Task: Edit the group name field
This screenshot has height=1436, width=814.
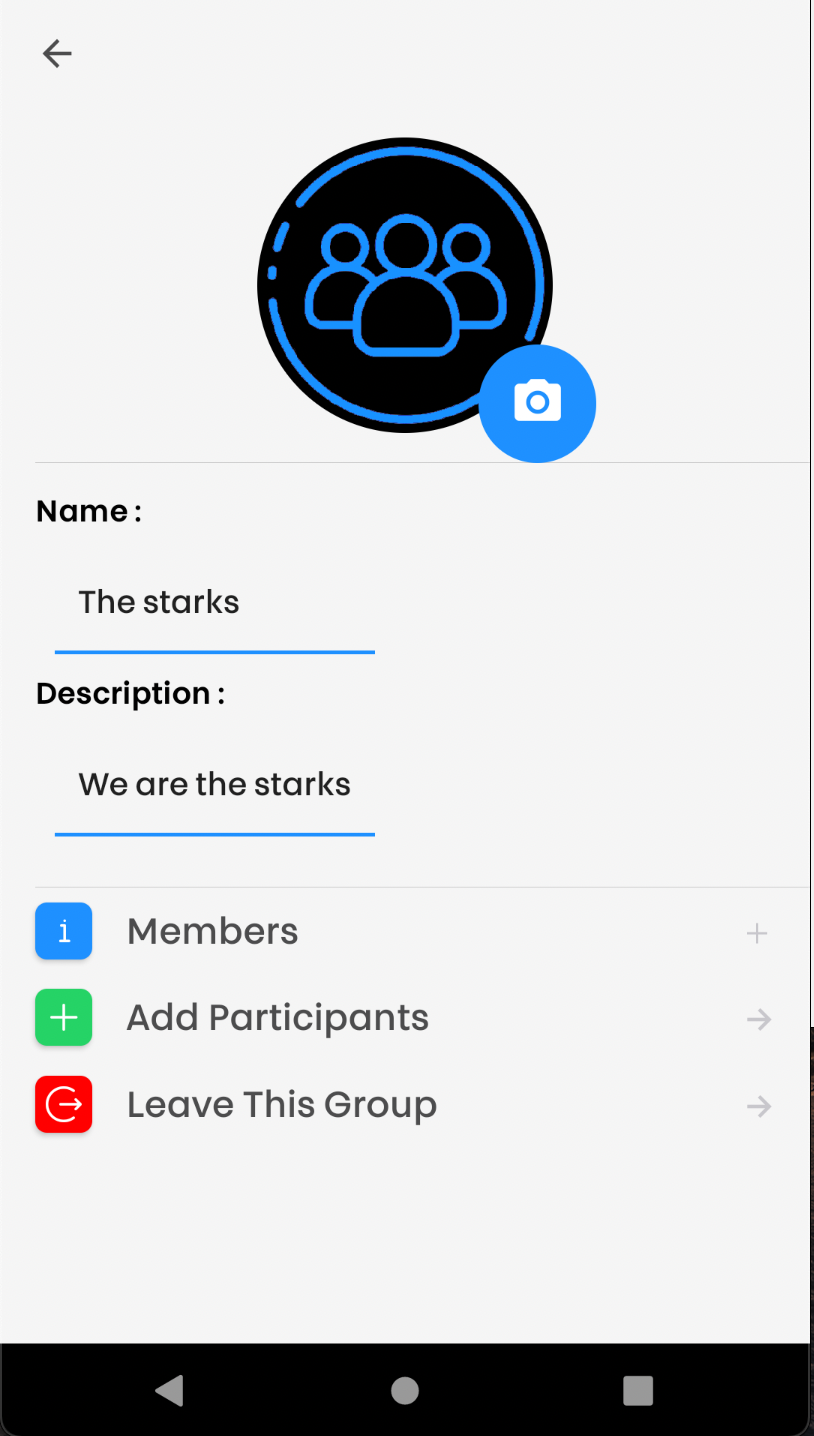Action: click(215, 603)
